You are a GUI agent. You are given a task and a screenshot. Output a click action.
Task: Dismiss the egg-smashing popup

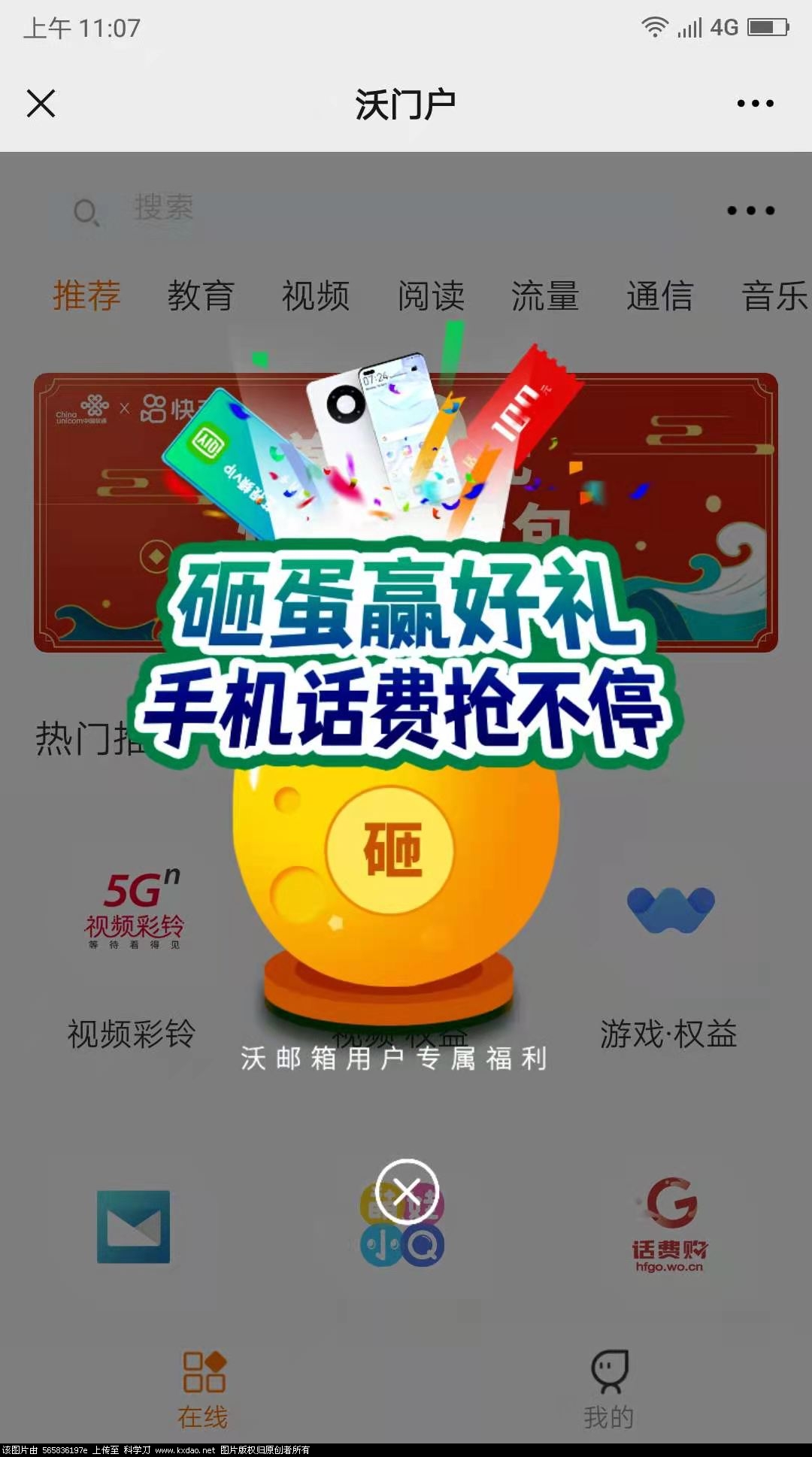pyautogui.click(x=407, y=1191)
